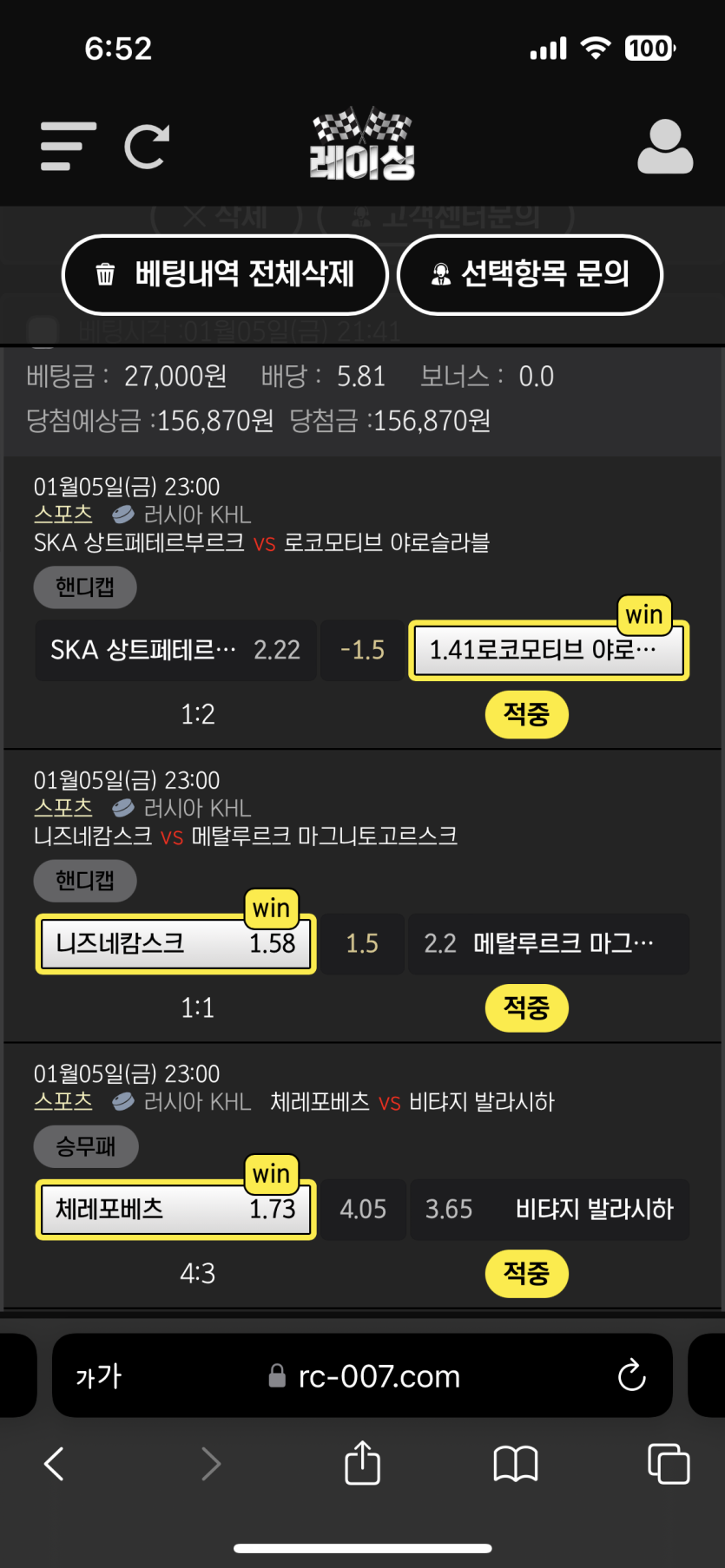Image resolution: width=725 pixels, height=1568 pixels.
Task: Tap the Safari 가가 text size button
Action: pyautogui.click(x=99, y=1375)
